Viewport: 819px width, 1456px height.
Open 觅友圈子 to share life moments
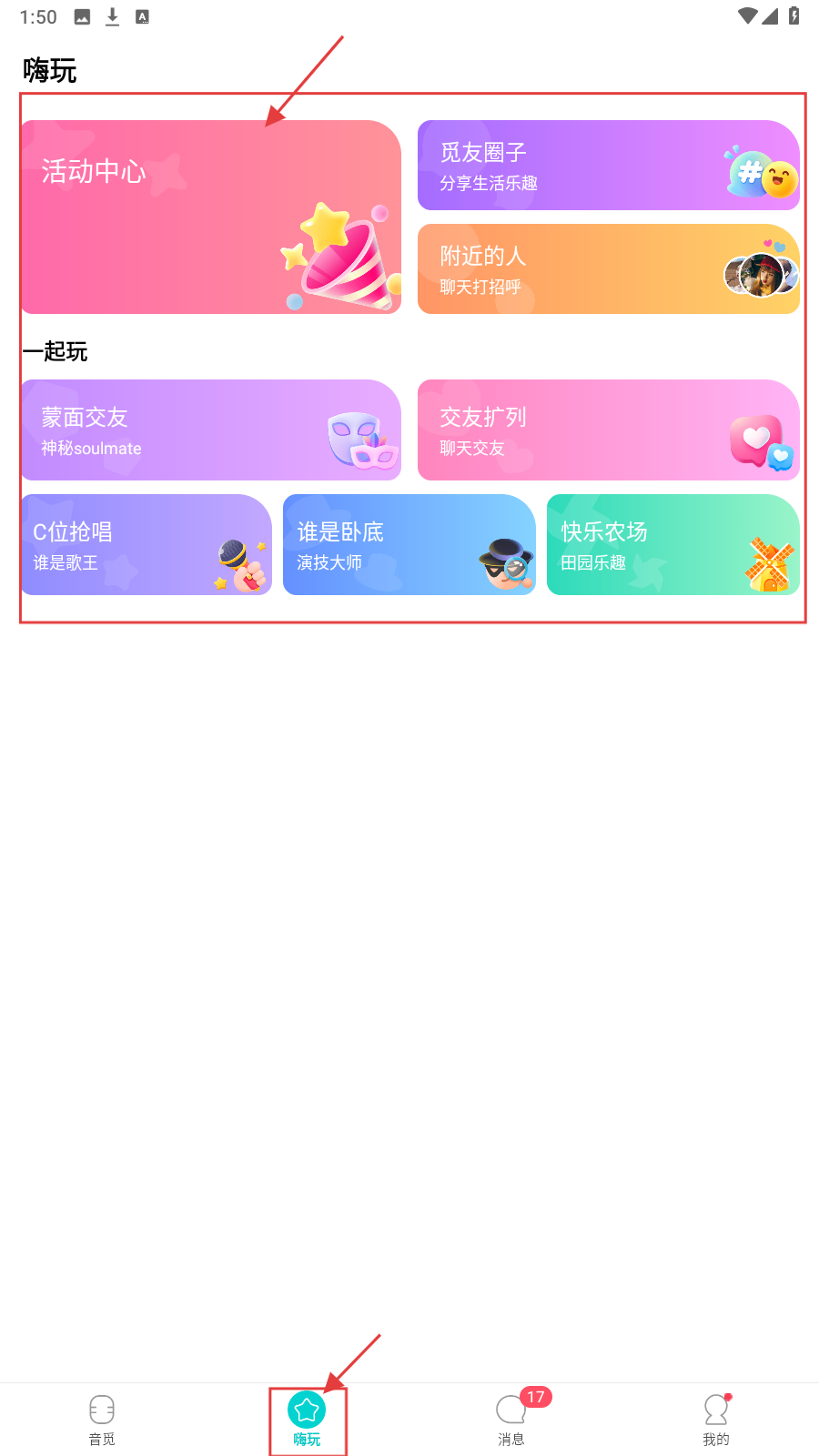[x=608, y=166]
